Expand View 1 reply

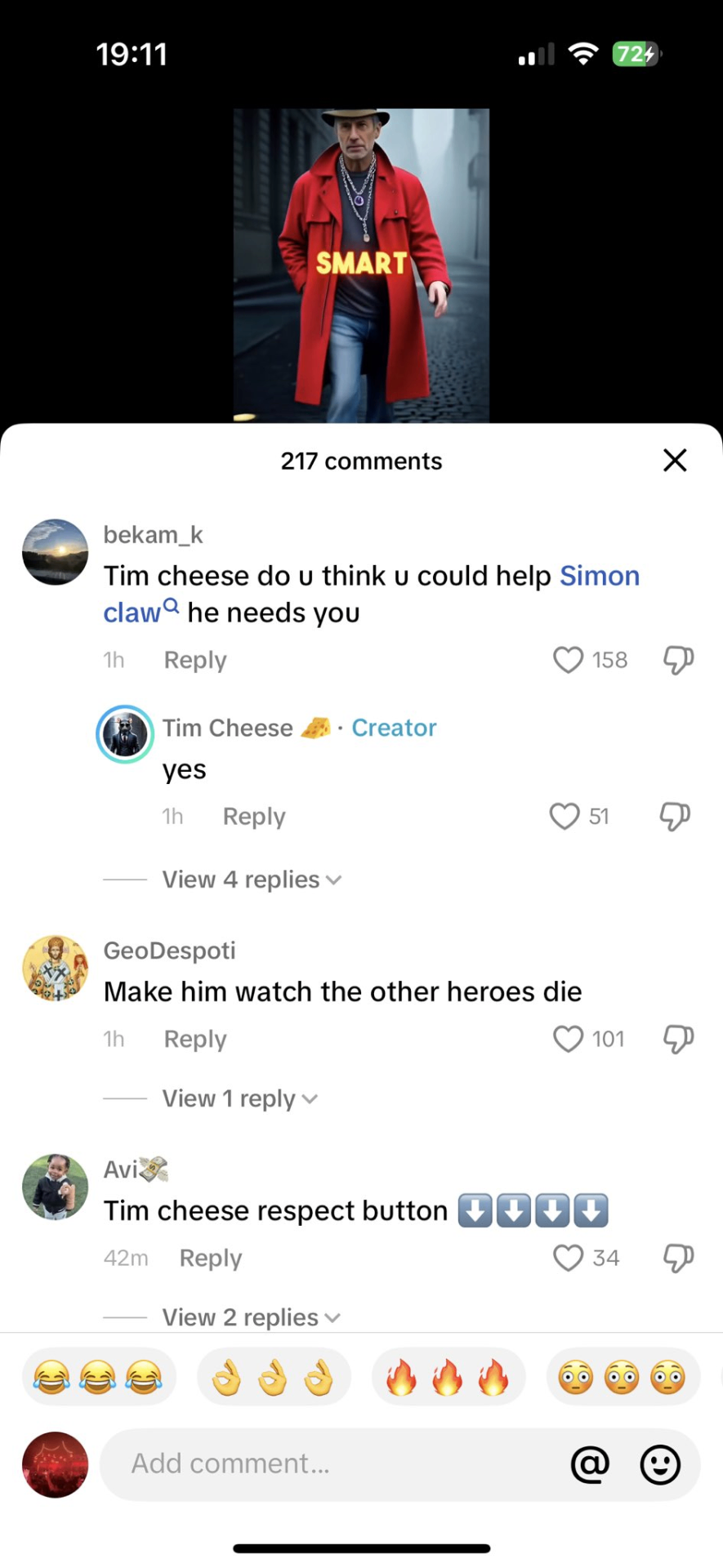(239, 1098)
